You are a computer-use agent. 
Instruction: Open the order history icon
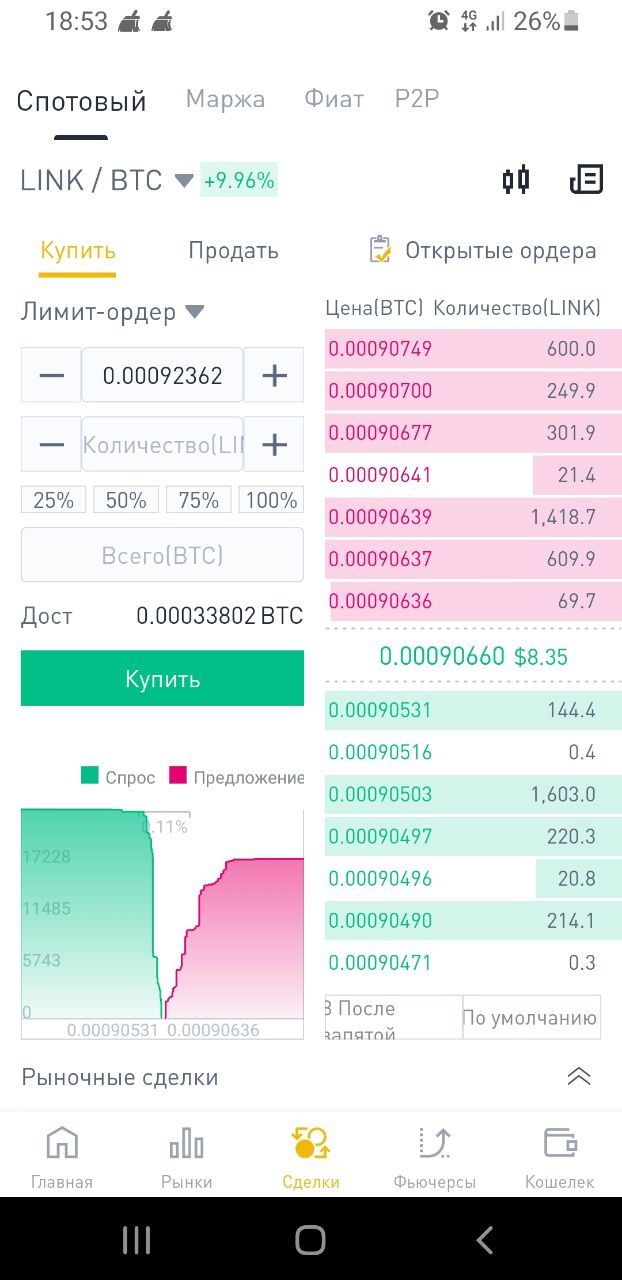586,181
